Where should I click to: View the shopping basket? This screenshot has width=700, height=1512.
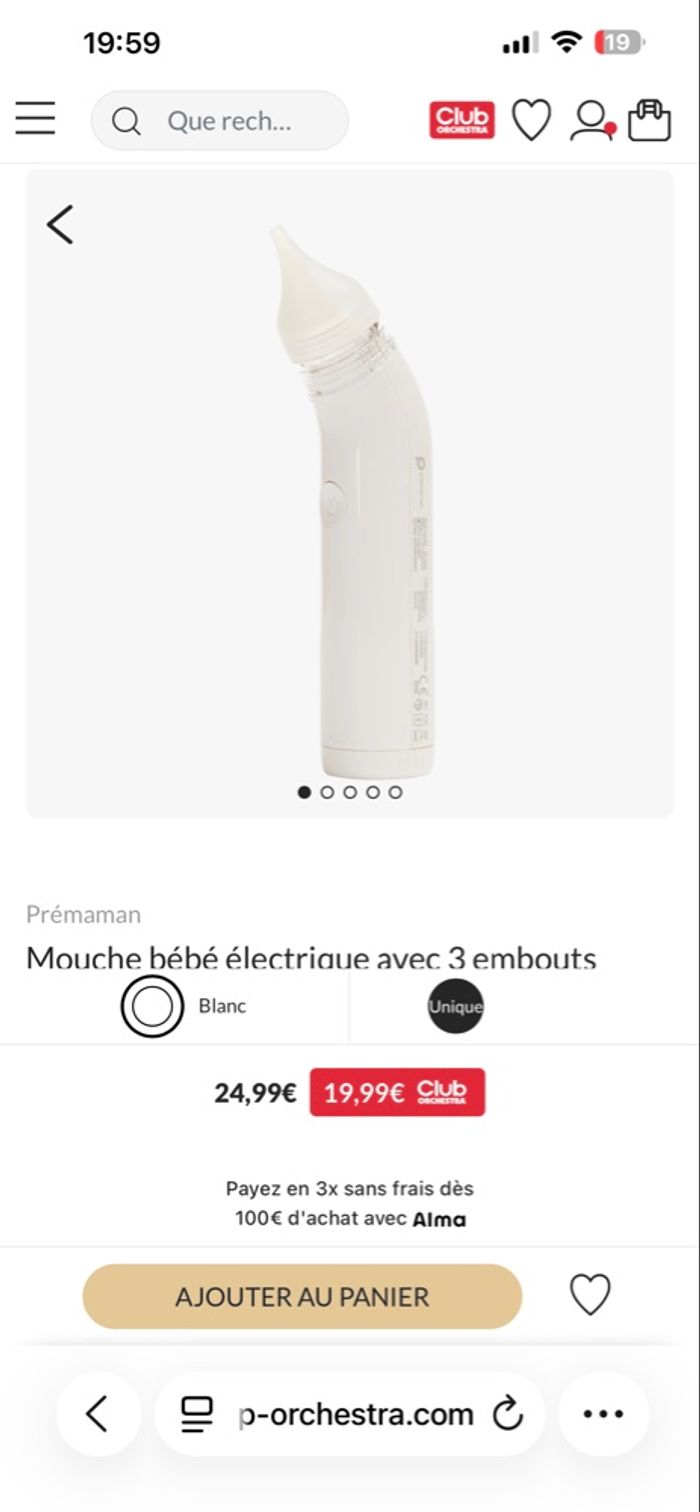click(x=649, y=120)
